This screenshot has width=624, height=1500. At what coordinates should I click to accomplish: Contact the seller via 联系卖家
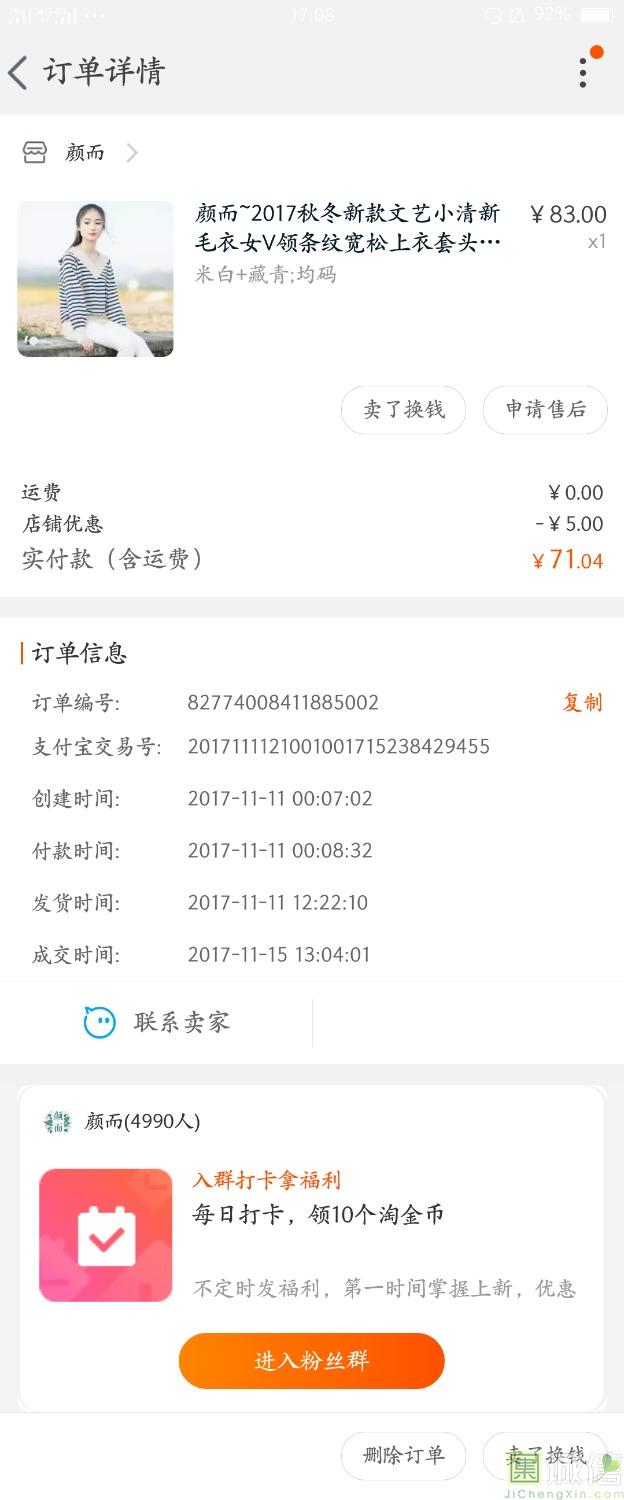pos(158,1022)
